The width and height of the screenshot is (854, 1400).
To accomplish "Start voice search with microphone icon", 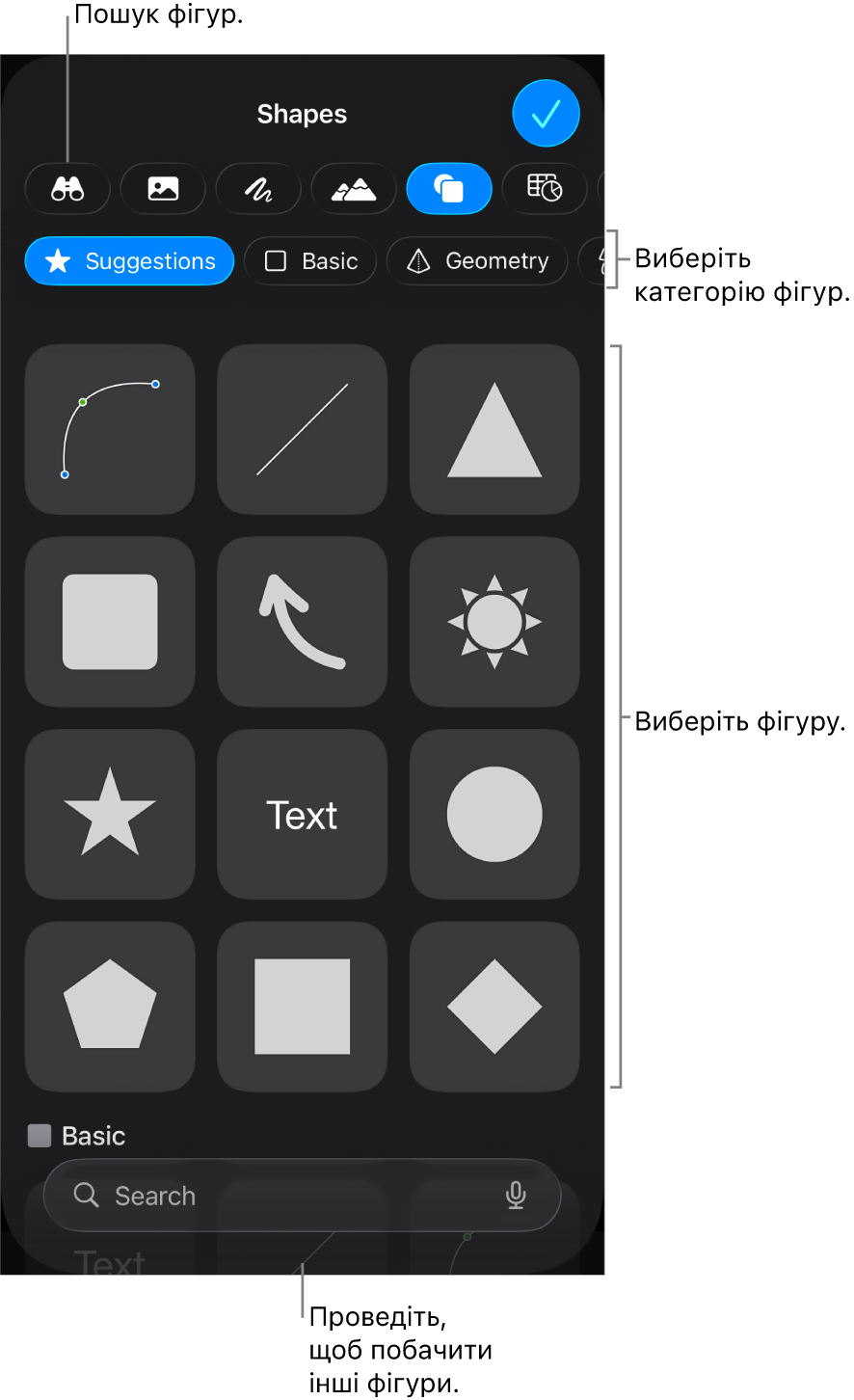I will 516,1196.
